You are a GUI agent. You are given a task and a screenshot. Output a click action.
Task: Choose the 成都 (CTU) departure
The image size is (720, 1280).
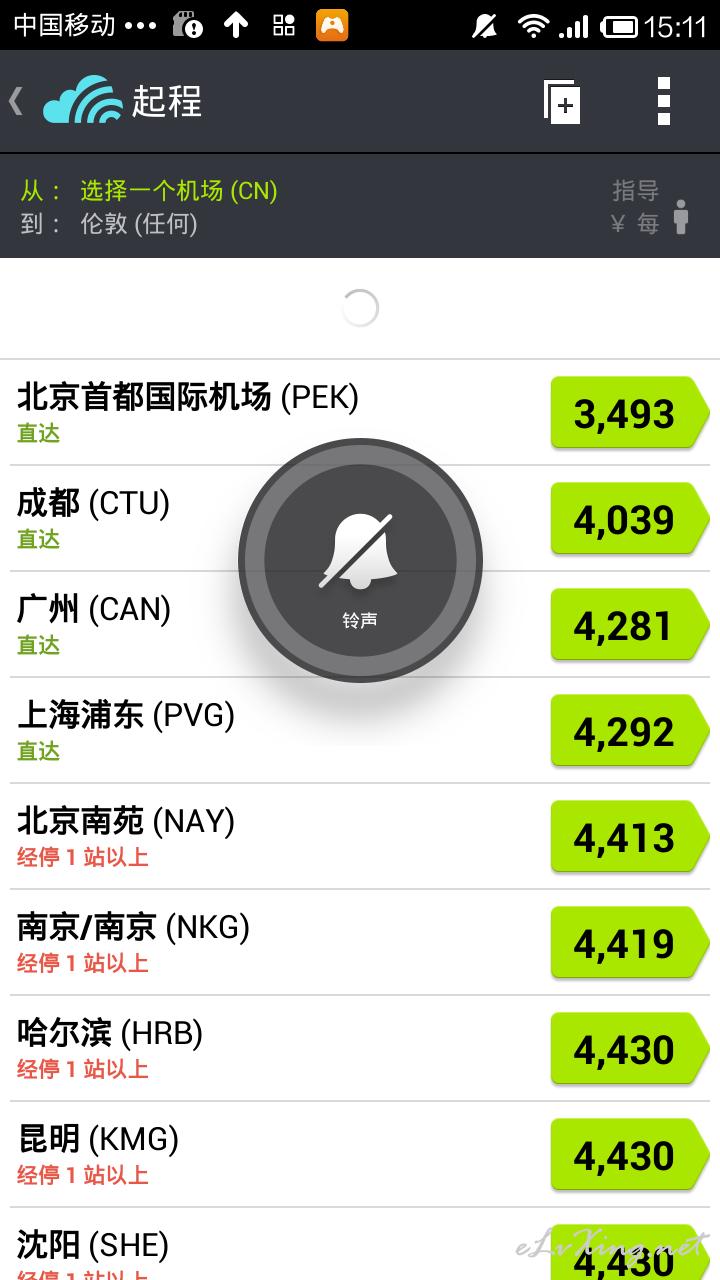click(360, 519)
